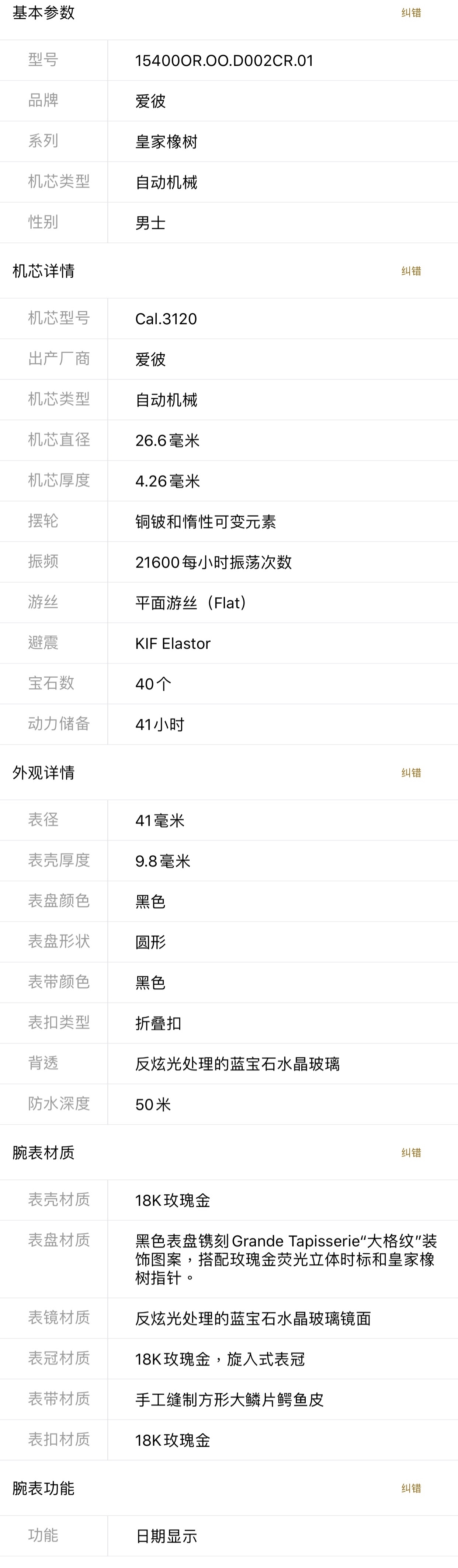Tap 纠错 next to 基本参数
The image size is (458, 1568).
[x=411, y=13]
